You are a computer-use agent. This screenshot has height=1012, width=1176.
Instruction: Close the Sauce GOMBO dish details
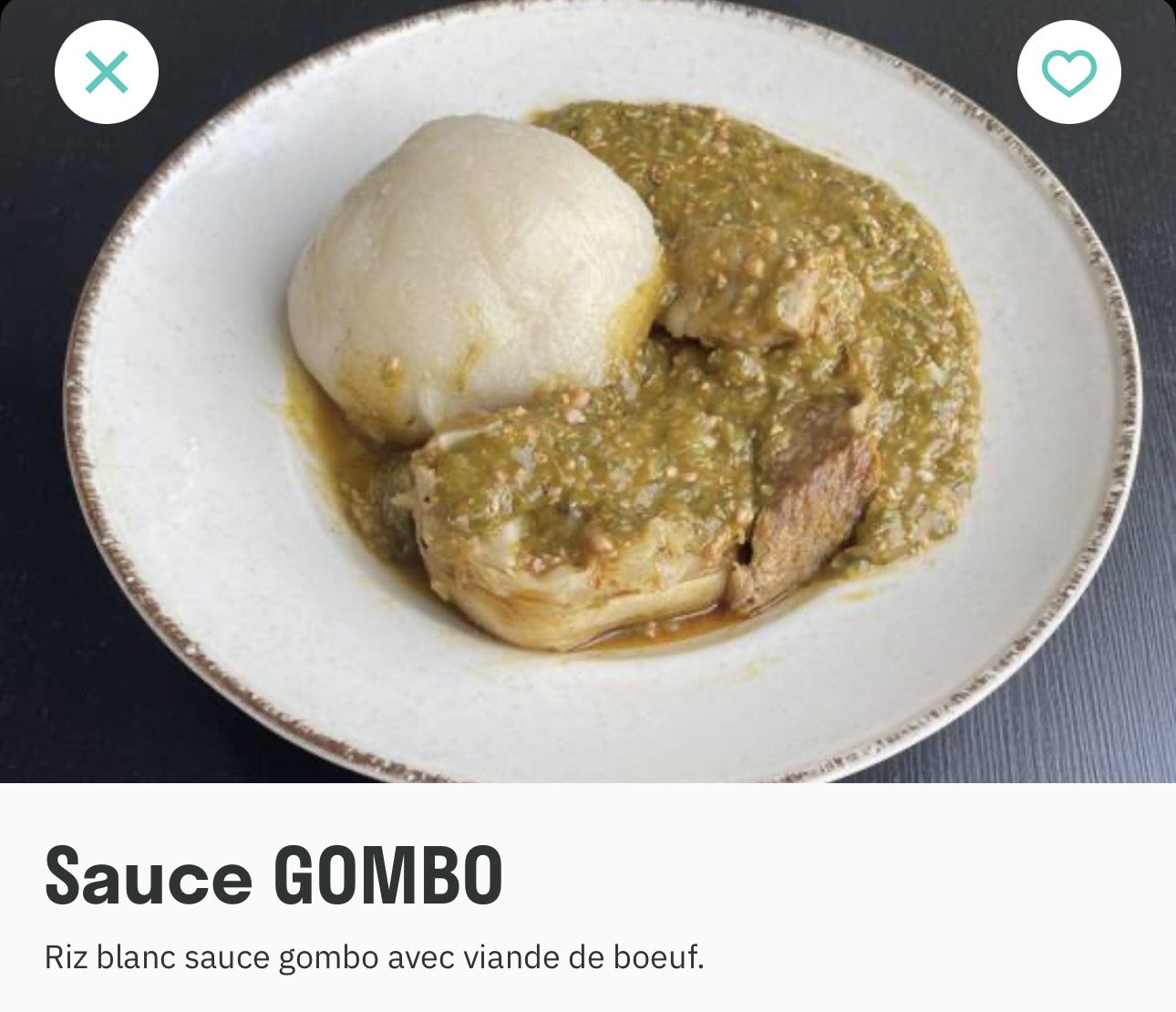[107, 72]
